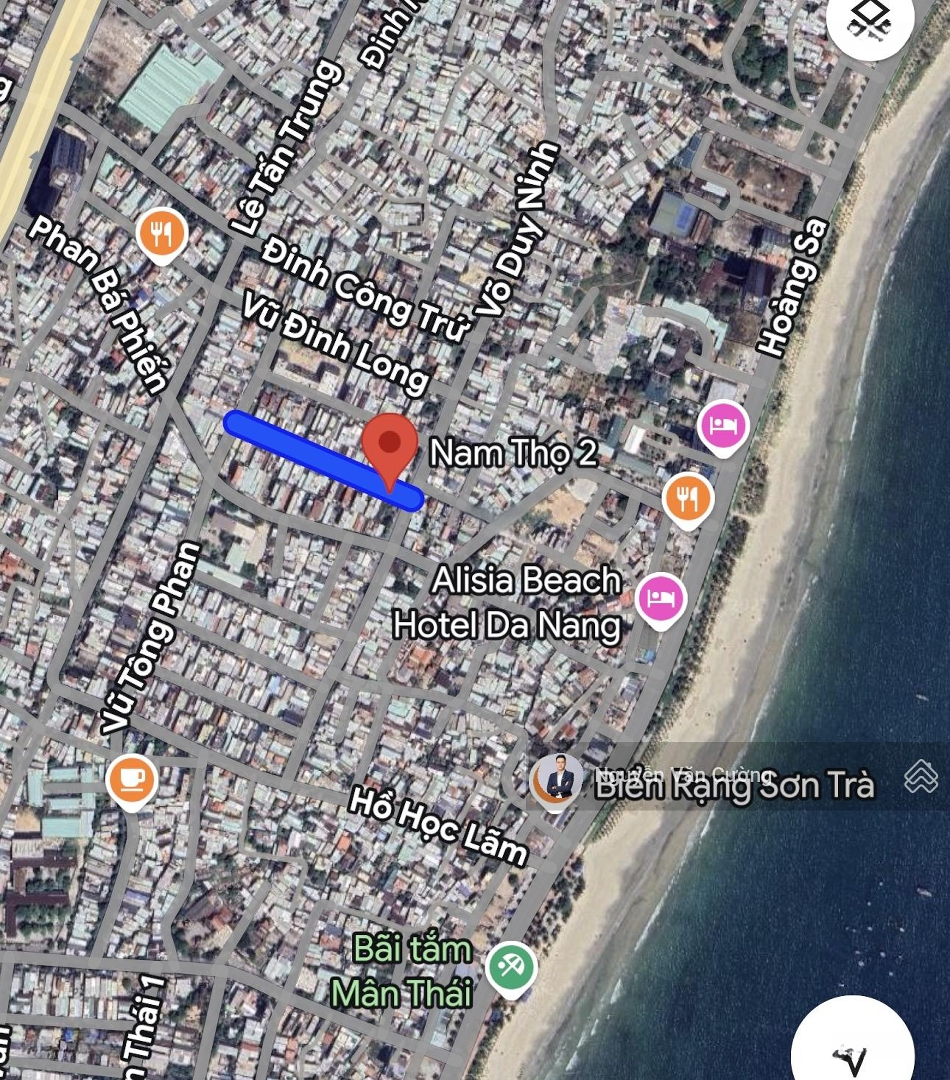Open the restaurant pin along Hoàng Sa road
The image size is (950, 1080).
click(x=688, y=497)
